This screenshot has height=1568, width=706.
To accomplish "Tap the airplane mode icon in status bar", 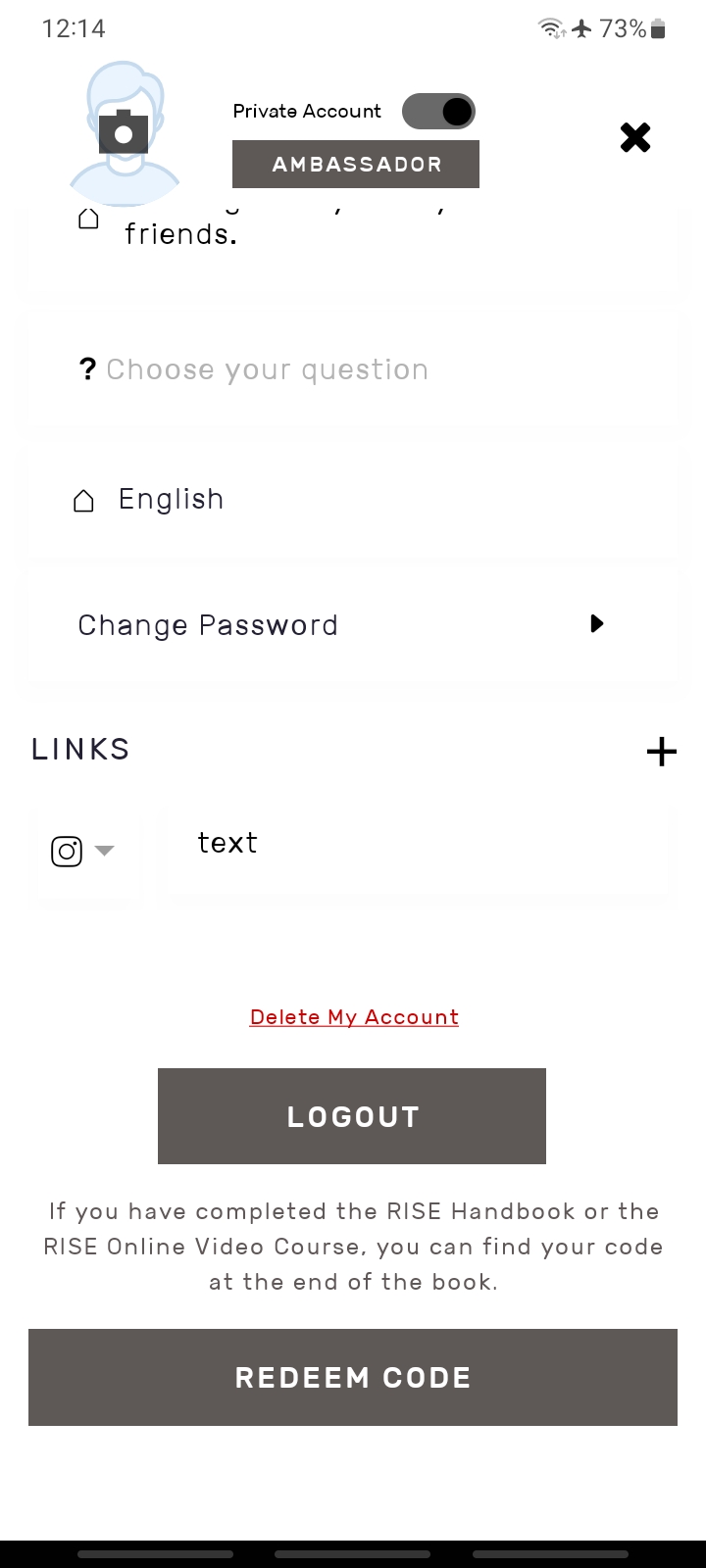I will point(580,28).
